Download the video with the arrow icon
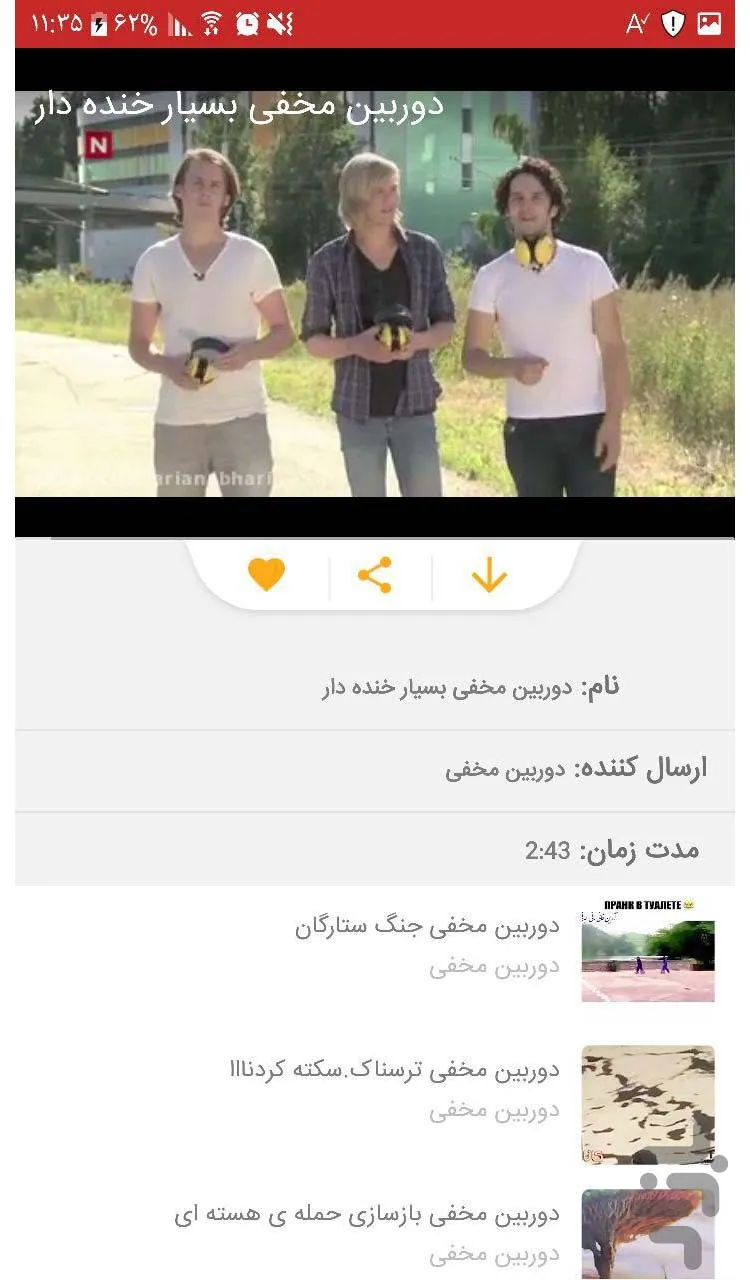The width and height of the screenshot is (750, 1280). click(x=489, y=576)
